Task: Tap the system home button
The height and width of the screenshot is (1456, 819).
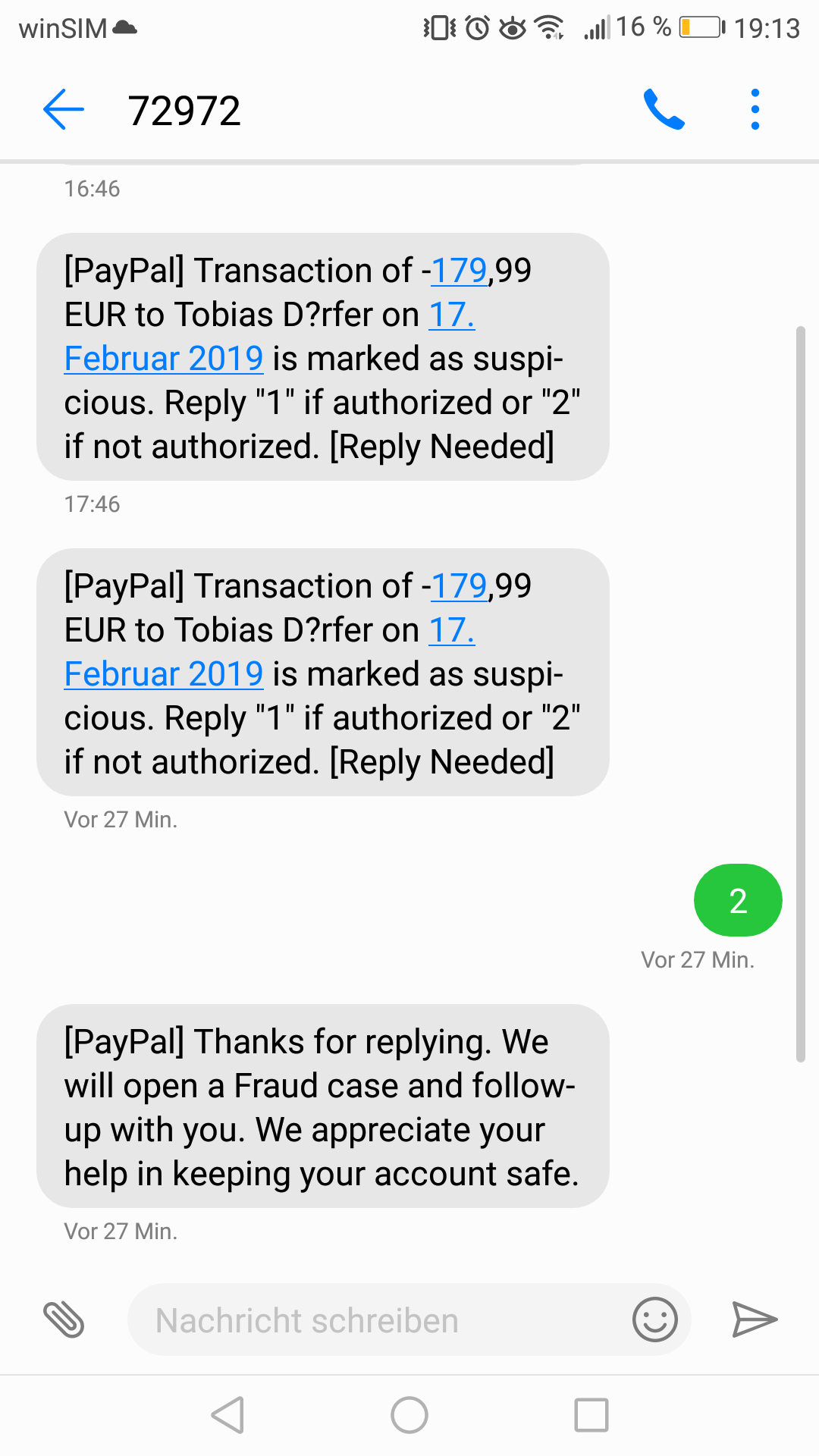Action: point(409,1415)
